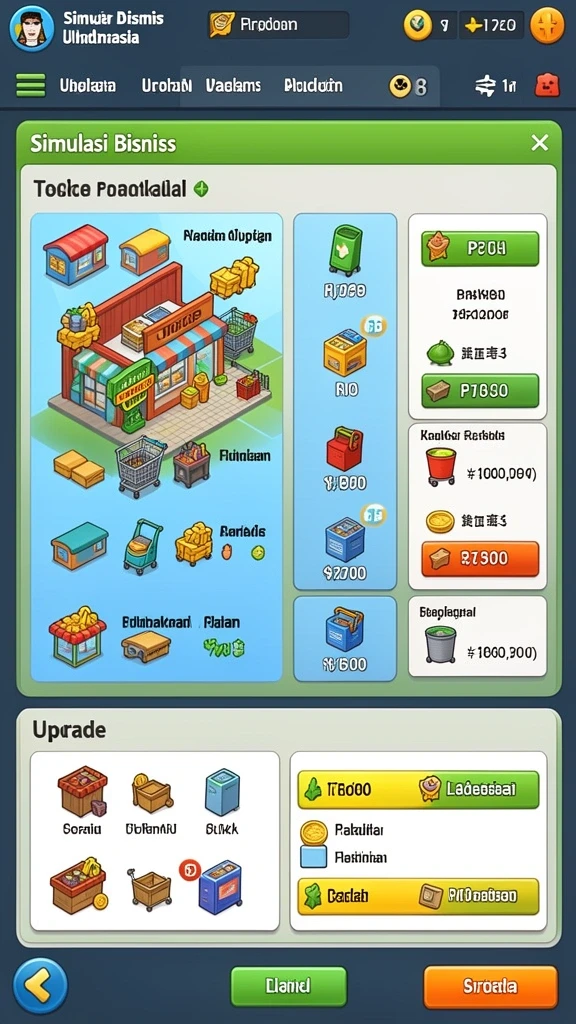Screen dimensions: 576x1024
Task: Switch to the Ploduin tab
Action: point(313,86)
